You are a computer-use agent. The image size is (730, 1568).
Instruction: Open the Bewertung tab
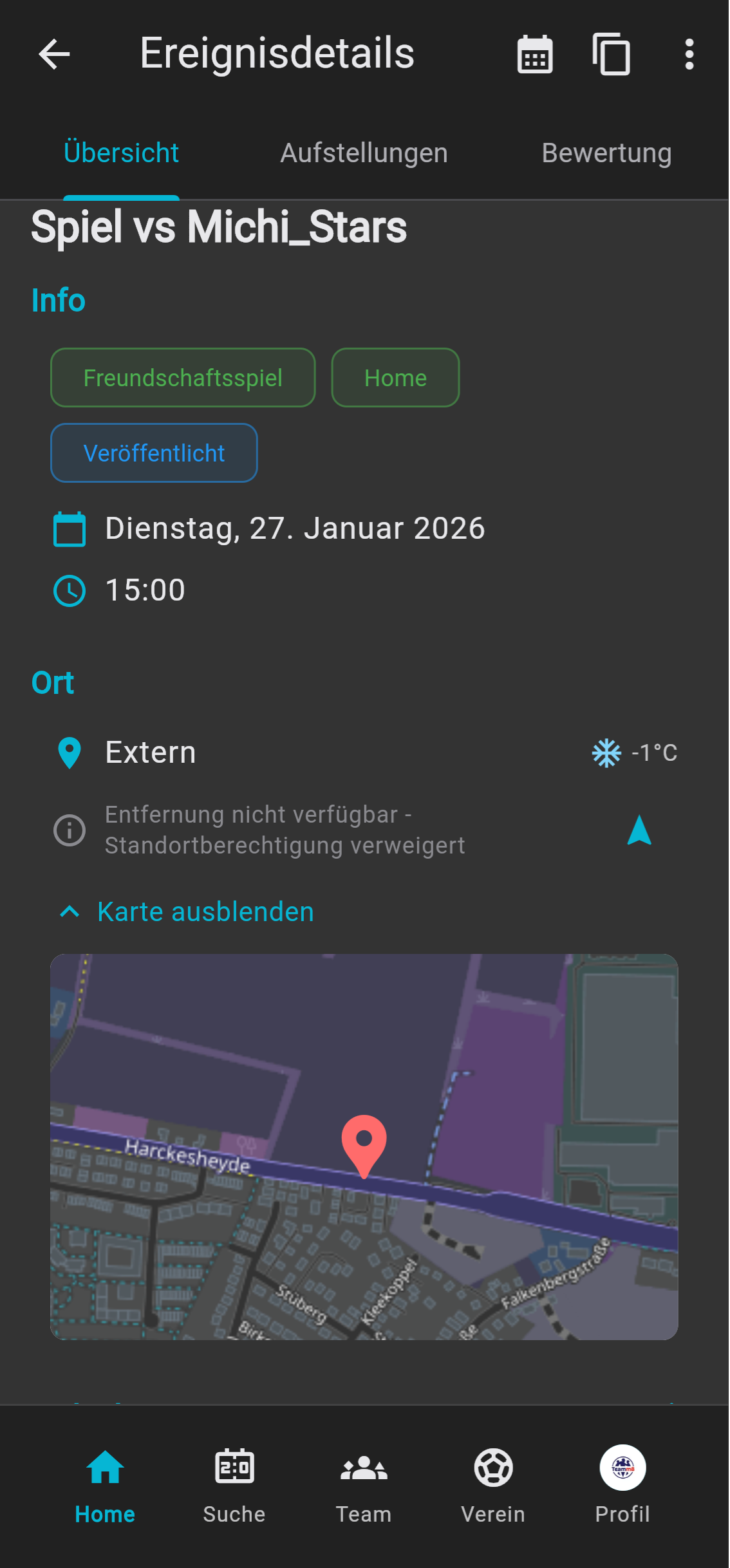[x=607, y=153]
